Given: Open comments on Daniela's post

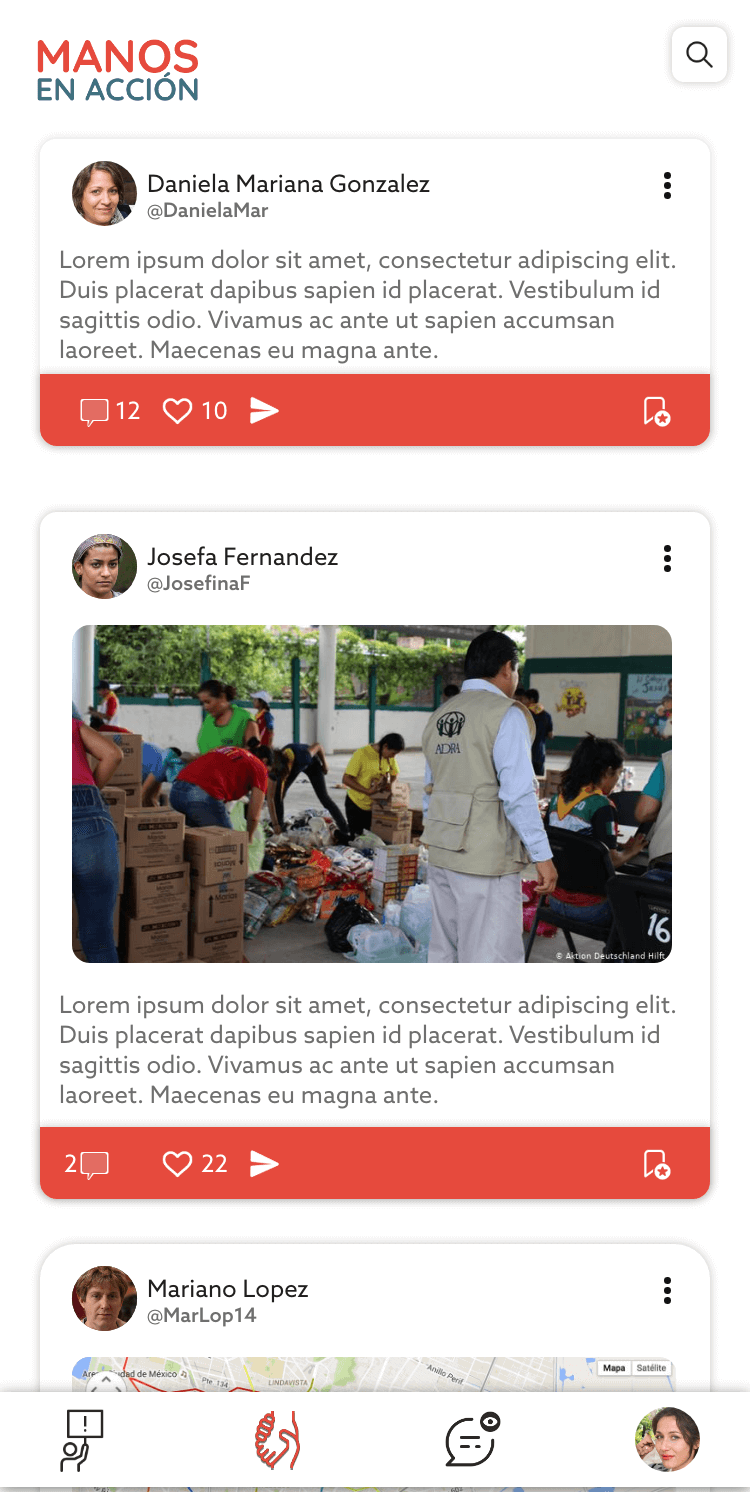Looking at the screenshot, I should click(95, 411).
